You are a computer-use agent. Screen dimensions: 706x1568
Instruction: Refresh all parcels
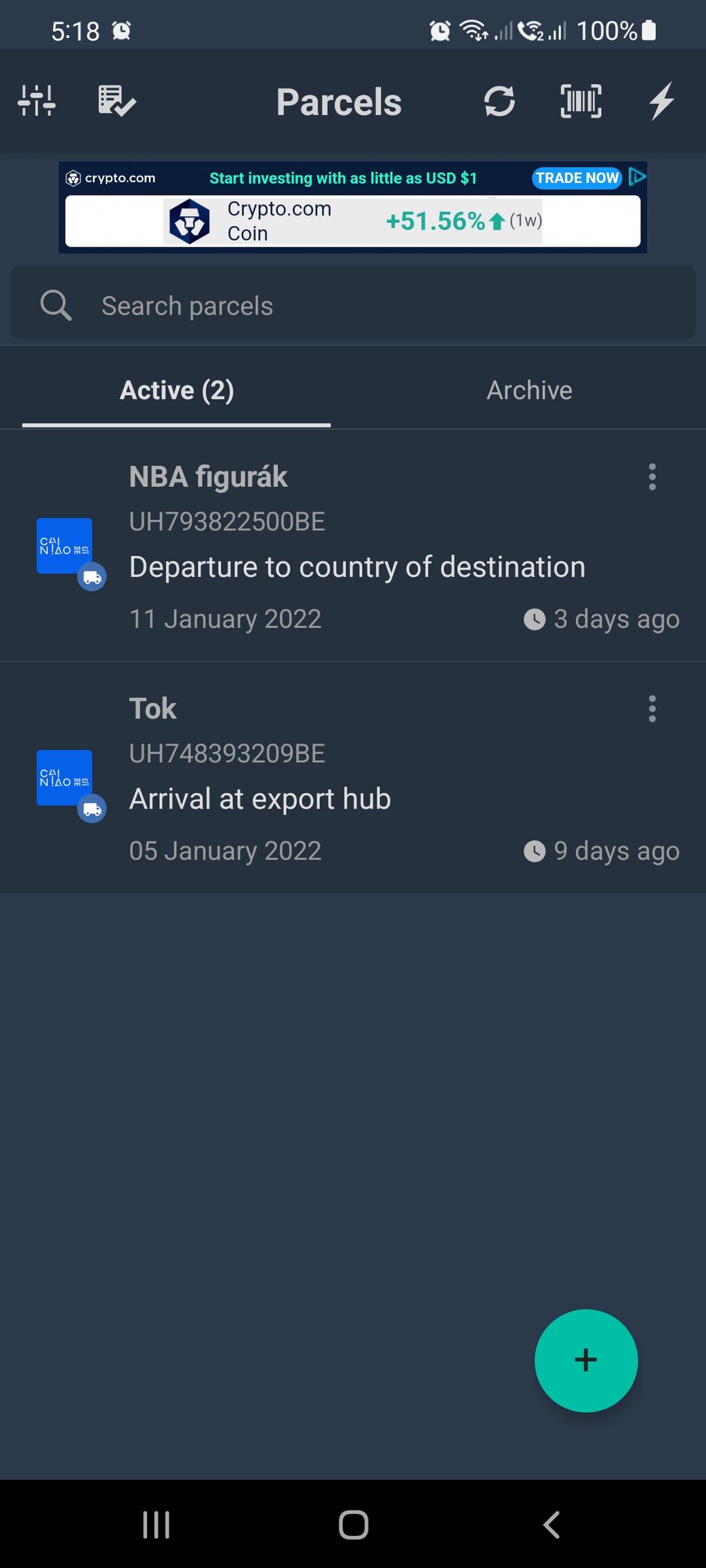click(x=499, y=101)
